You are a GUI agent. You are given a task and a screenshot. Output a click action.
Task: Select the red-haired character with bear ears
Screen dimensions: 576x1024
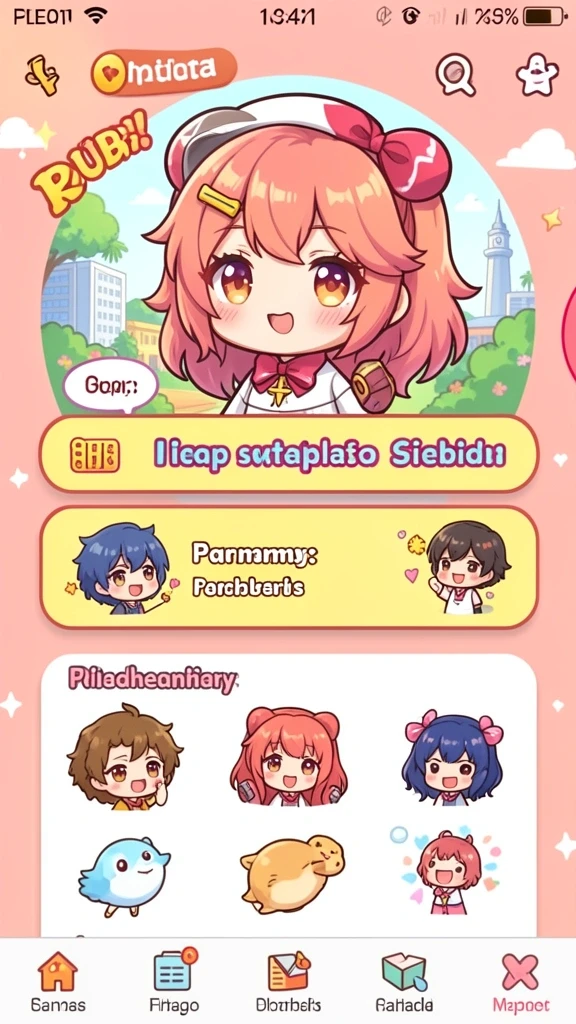(x=289, y=756)
